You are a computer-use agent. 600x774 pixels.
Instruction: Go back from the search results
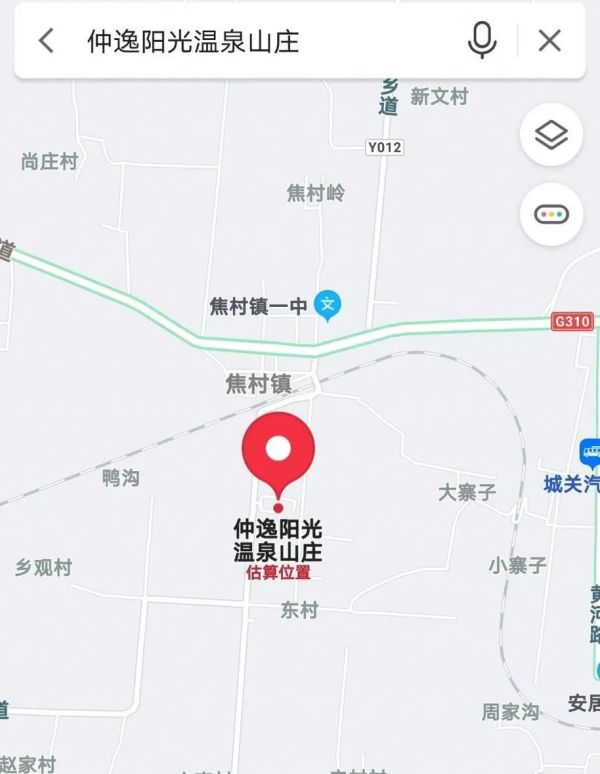pos(46,41)
